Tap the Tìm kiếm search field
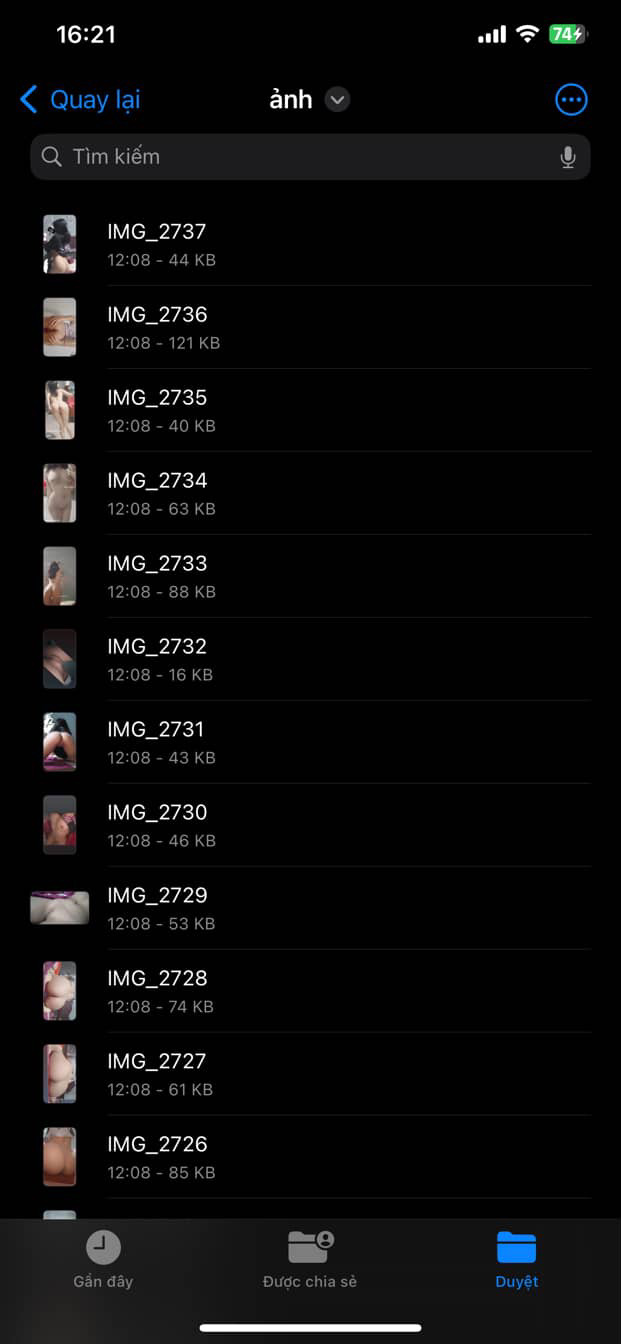 click(x=300, y=157)
